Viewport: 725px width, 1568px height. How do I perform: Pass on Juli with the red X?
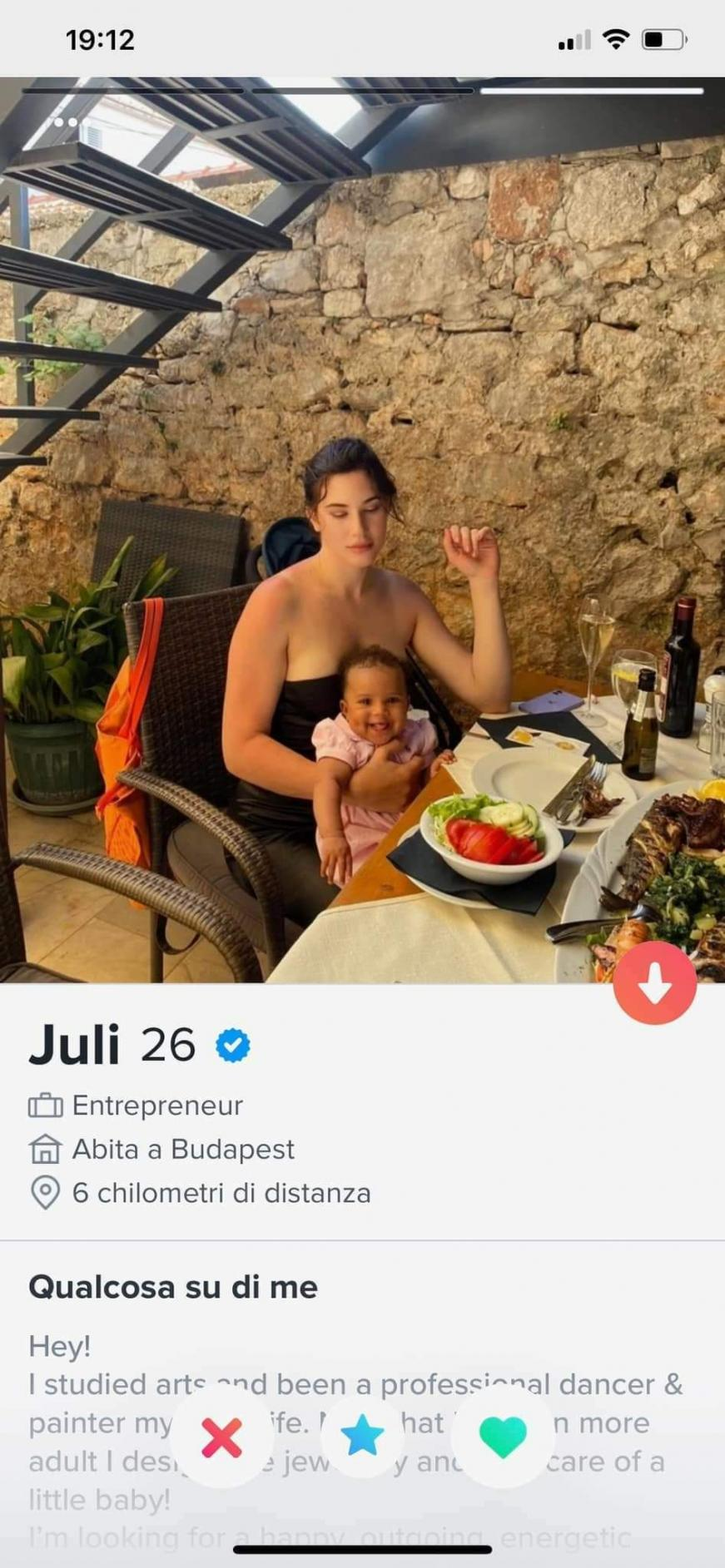click(x=221, y=1437)
